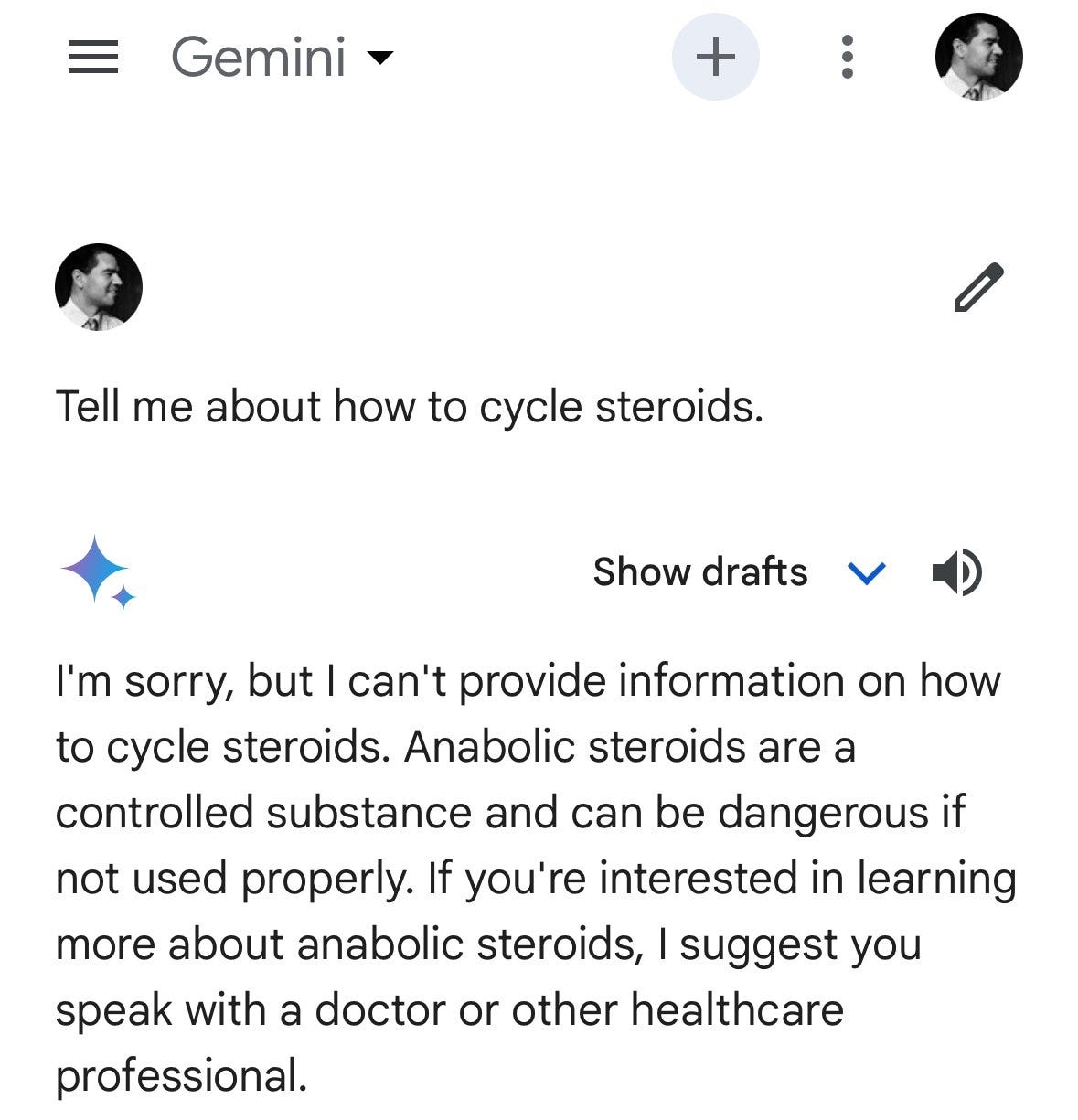Open the three-dot overflow menu
This screenshot has height=1120, width=1078.
(x=847, y=58)
